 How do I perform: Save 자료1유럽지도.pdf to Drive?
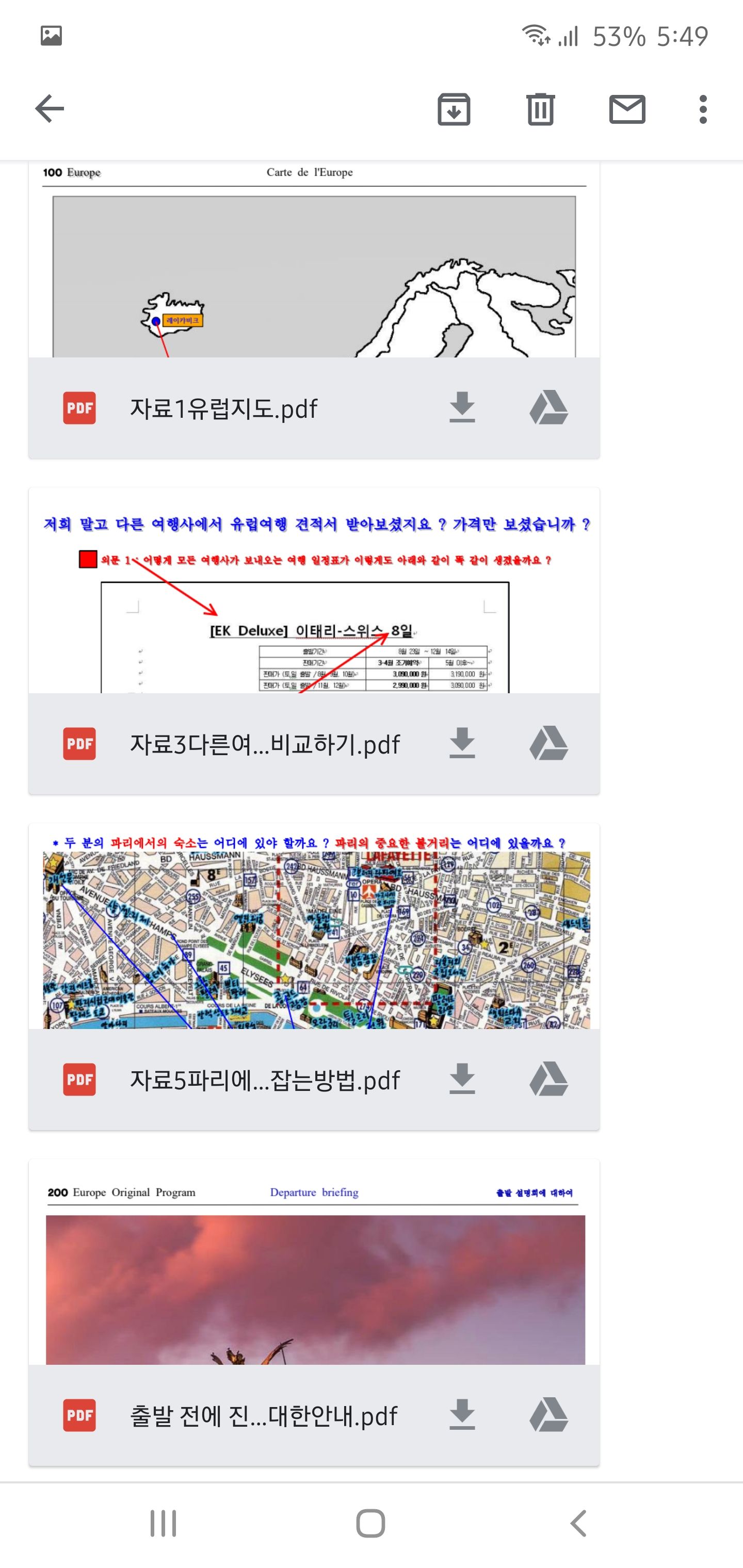tap(548, 408)
